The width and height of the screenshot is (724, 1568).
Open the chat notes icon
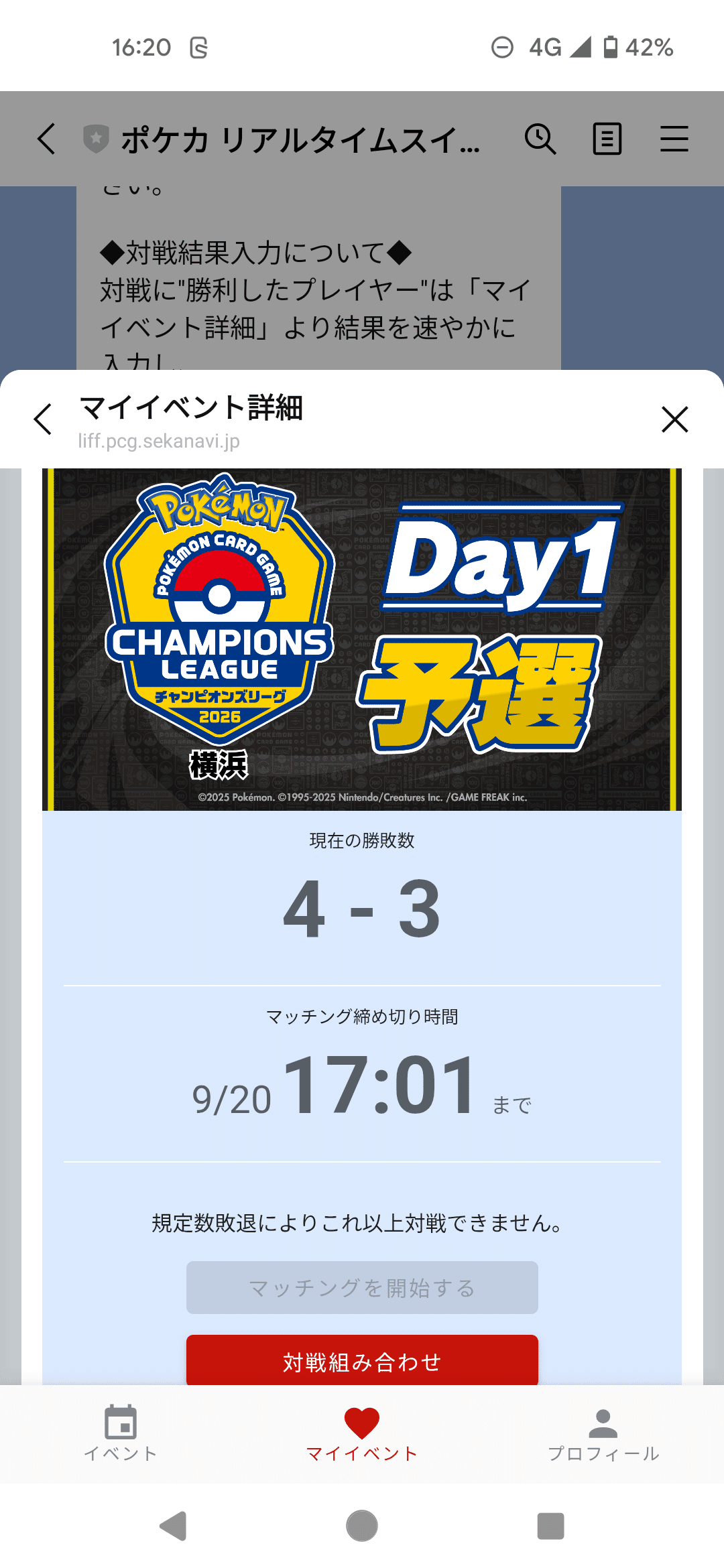607,139
